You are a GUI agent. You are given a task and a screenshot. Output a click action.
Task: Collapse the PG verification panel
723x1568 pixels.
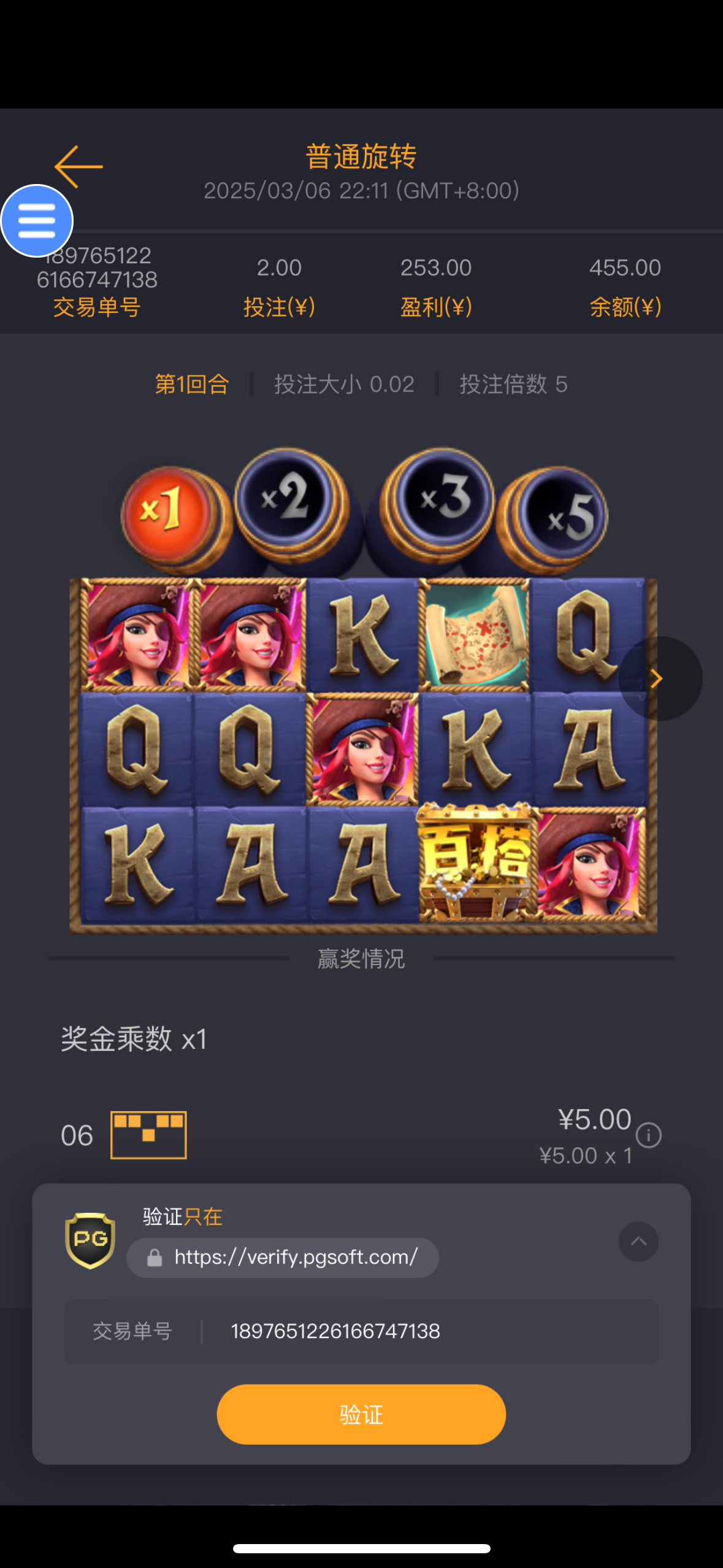(638, 1242)
